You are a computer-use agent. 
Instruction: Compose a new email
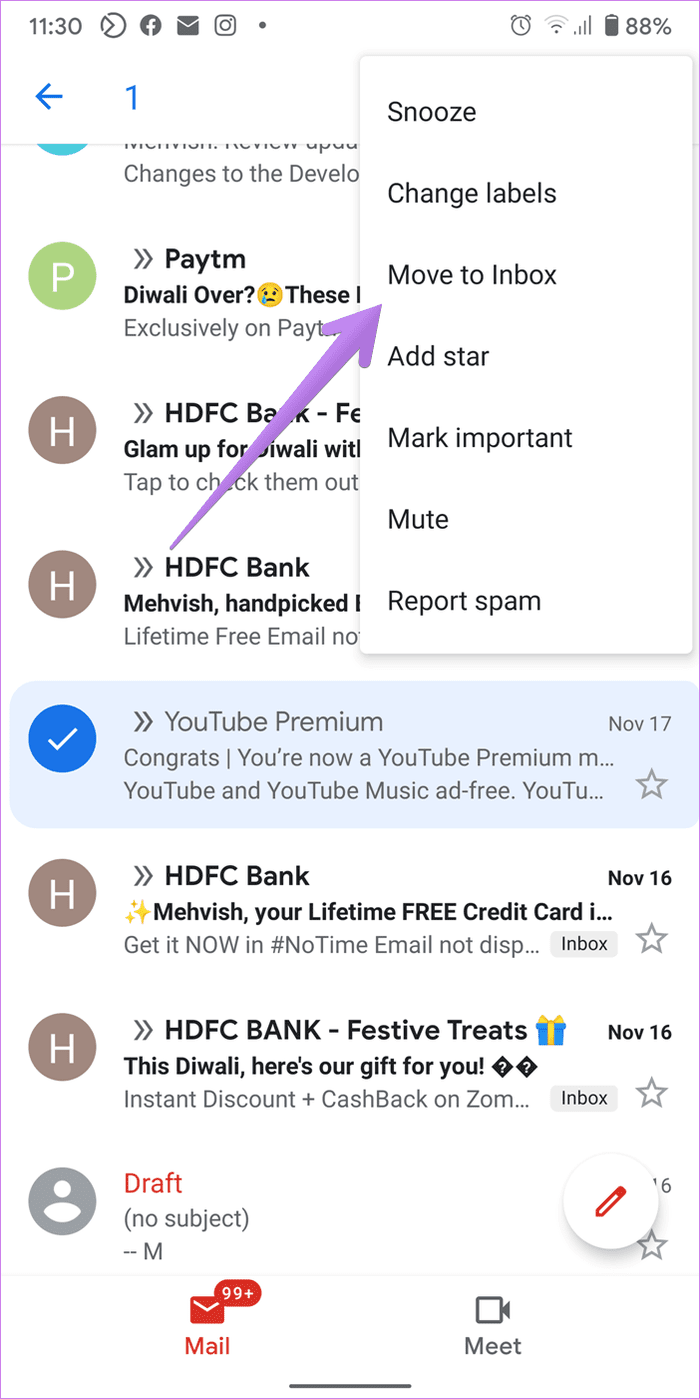click(610, 1201)
